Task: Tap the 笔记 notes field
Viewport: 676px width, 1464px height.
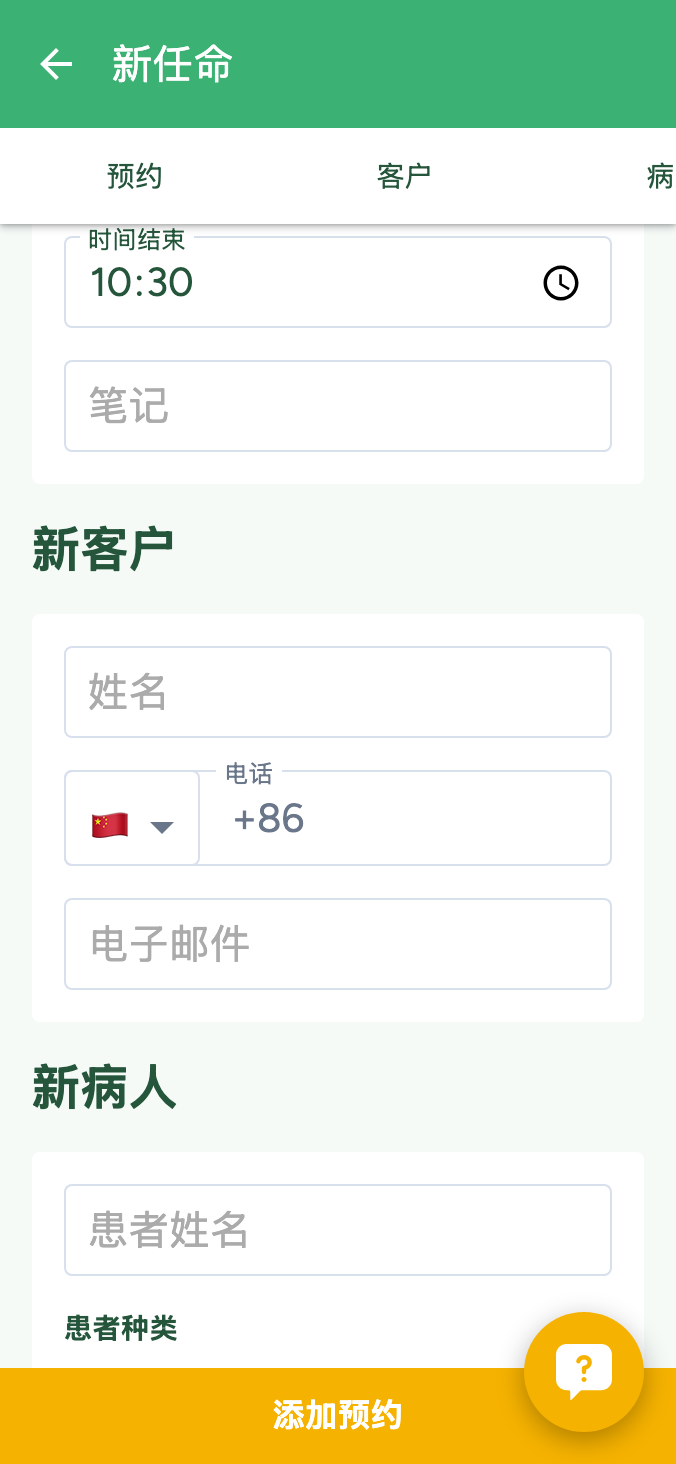Action: tap(337, 406)
